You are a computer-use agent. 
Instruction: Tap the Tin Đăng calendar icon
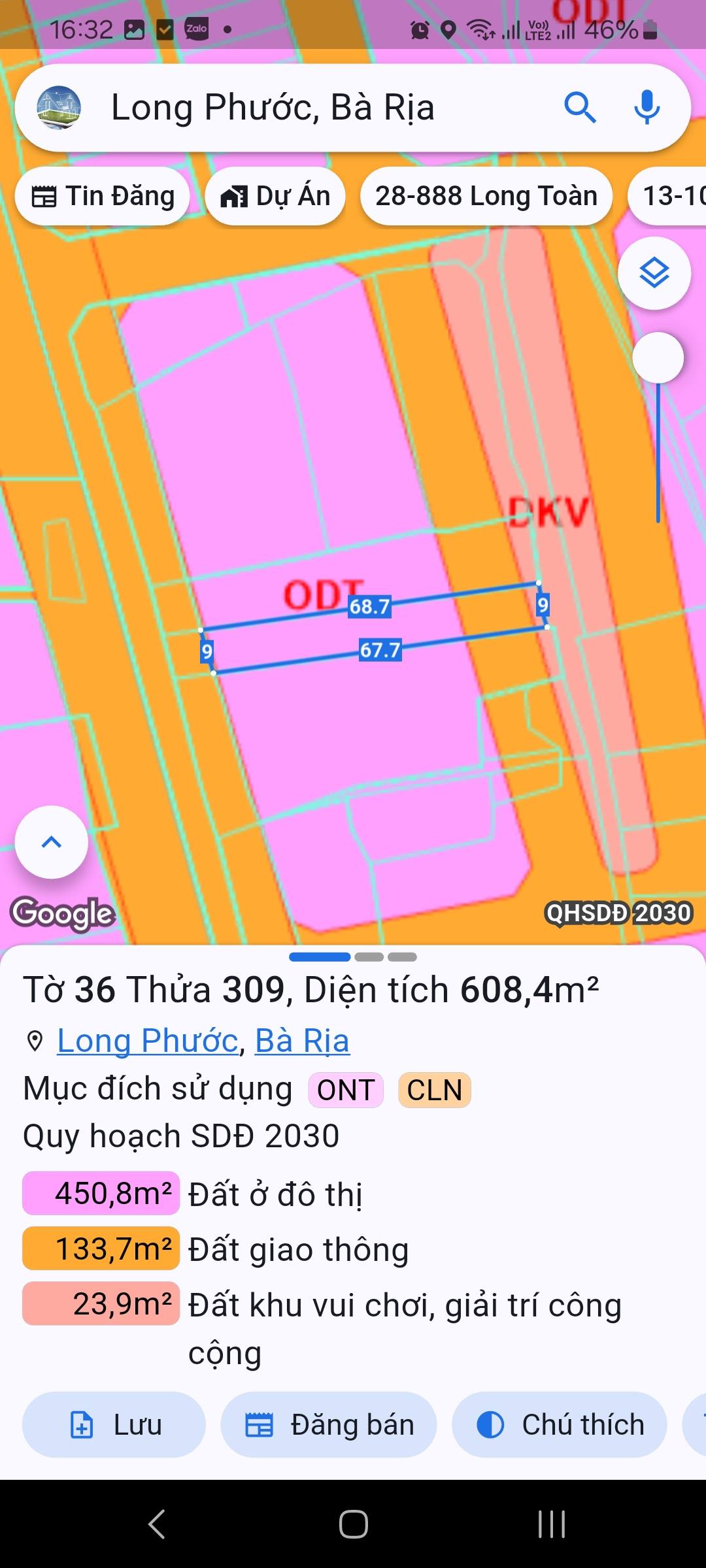[x=44, y=195]
